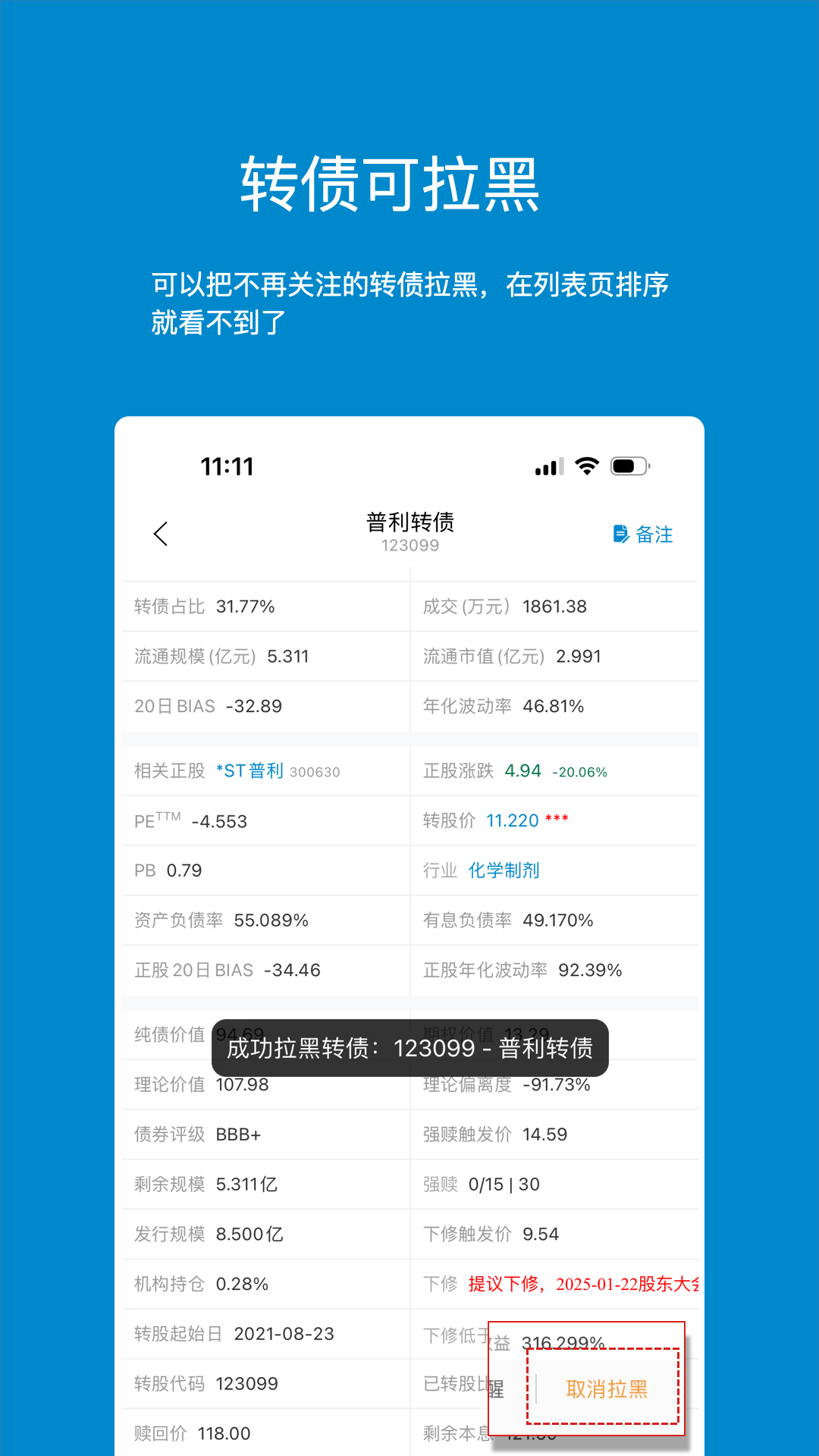819x1456 pixels.
Task: Tap the battery indicator
Action: [629, 466]
